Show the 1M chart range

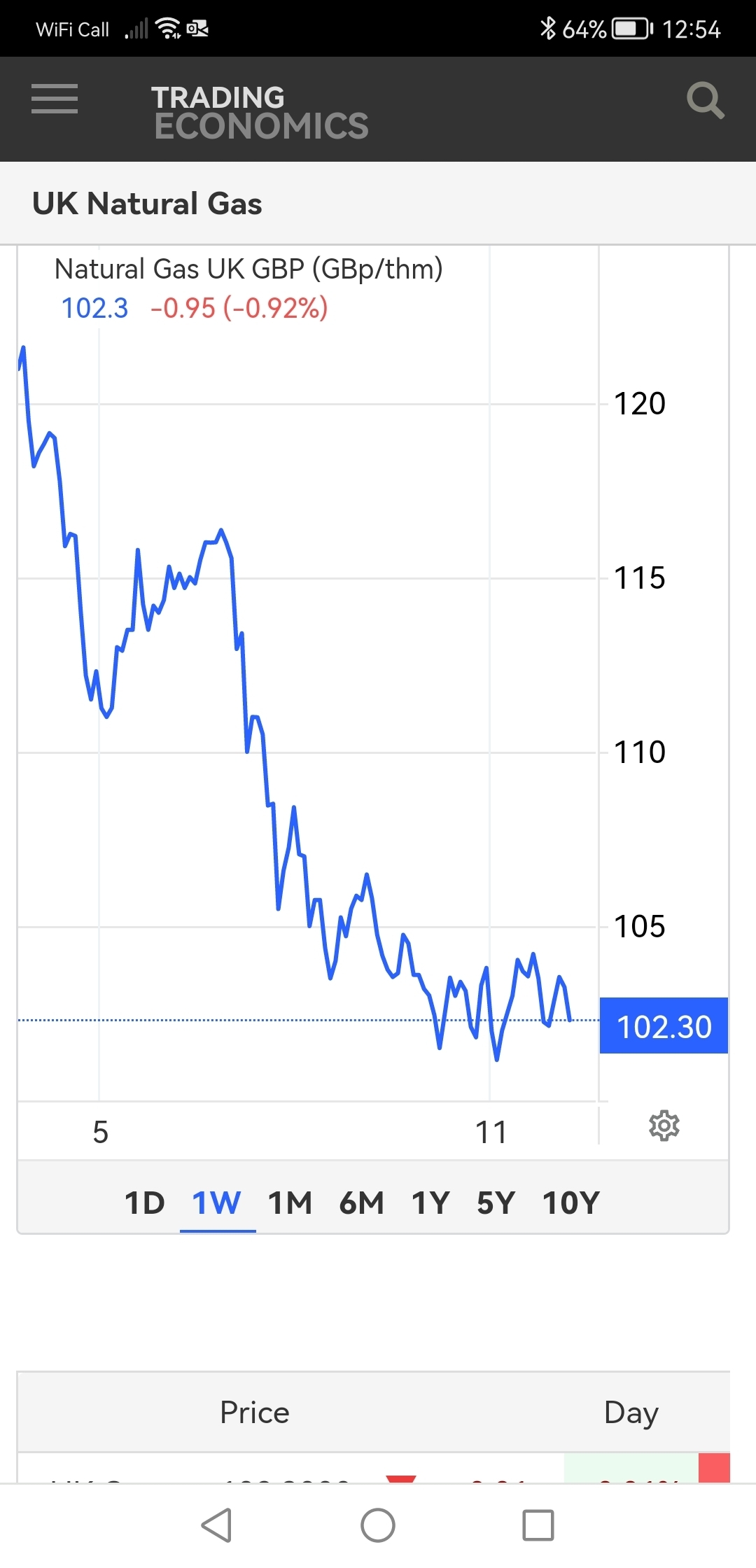click(290, 1203)
